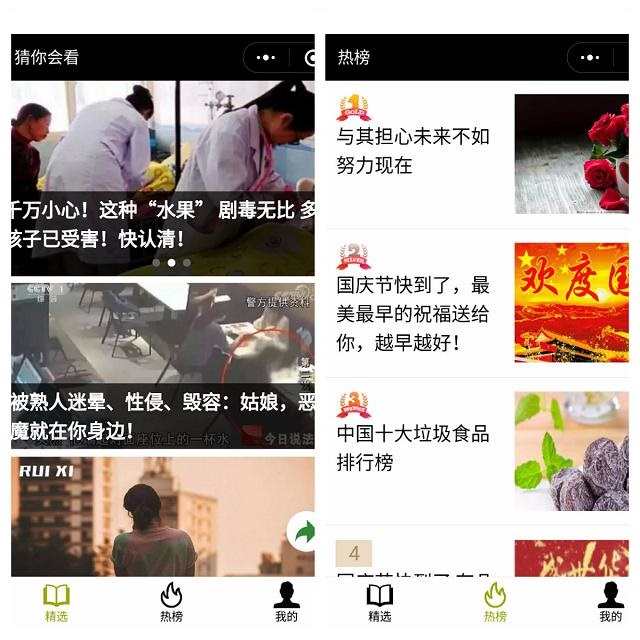640x640 pixels.
Task: Open the article 被熟人迷晕、性侵、毁容
Action: pyautogui.click(x=162, y=365)
